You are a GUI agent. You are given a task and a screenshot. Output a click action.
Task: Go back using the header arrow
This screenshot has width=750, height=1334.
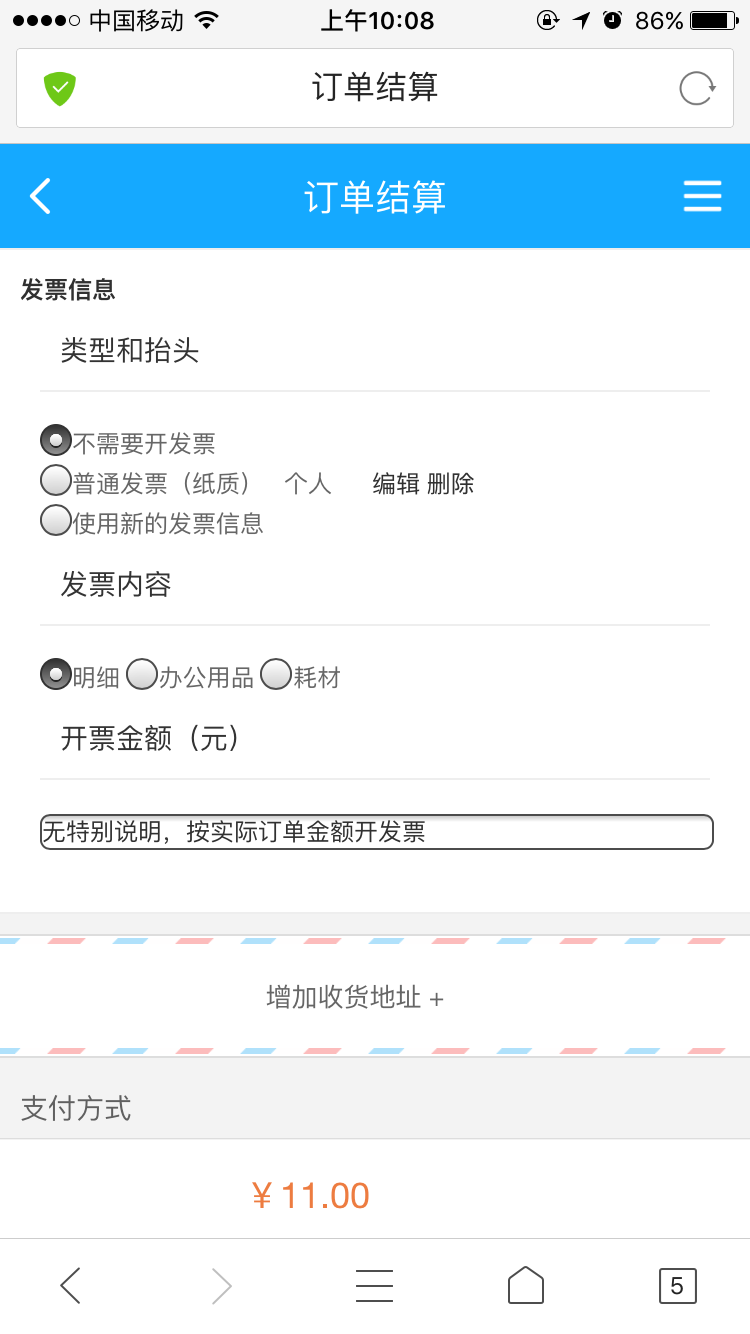(x=40, y=196)
